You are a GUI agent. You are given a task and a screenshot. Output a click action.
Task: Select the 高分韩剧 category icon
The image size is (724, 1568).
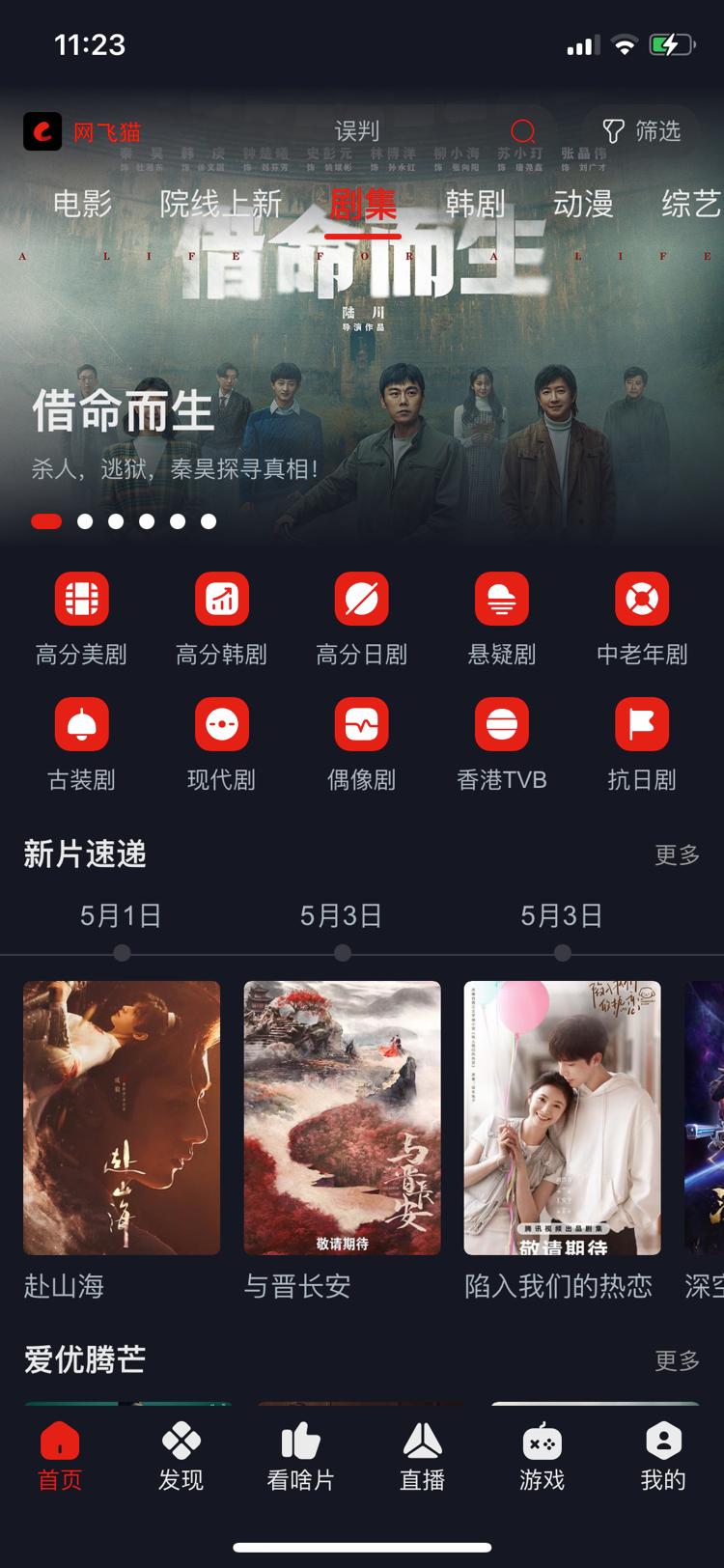pos(221,599)
